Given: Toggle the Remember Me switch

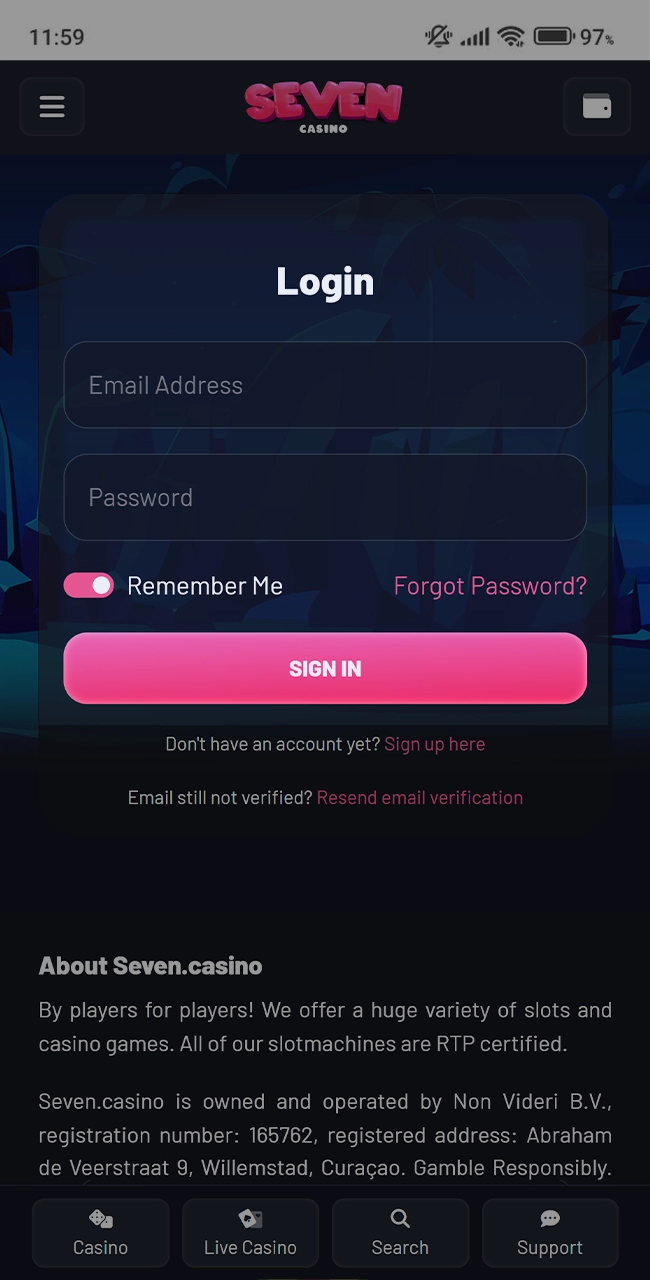Looking at the screenshot, I should pyautogui.click(x=89, y=586).
